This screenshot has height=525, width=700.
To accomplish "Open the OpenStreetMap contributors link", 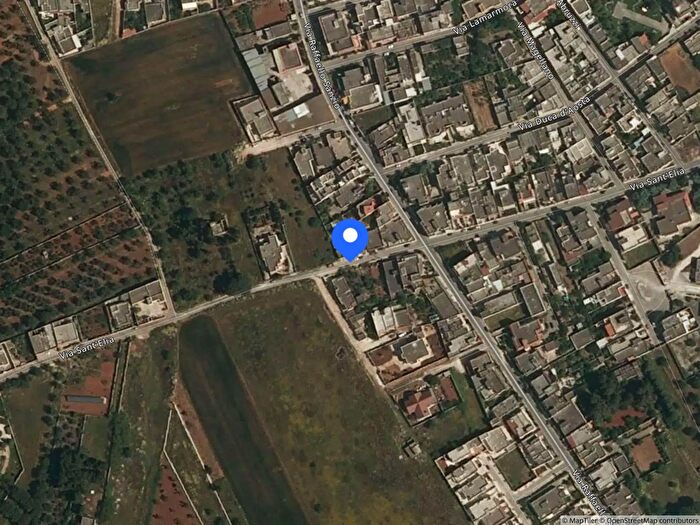I will coord(649,520).
